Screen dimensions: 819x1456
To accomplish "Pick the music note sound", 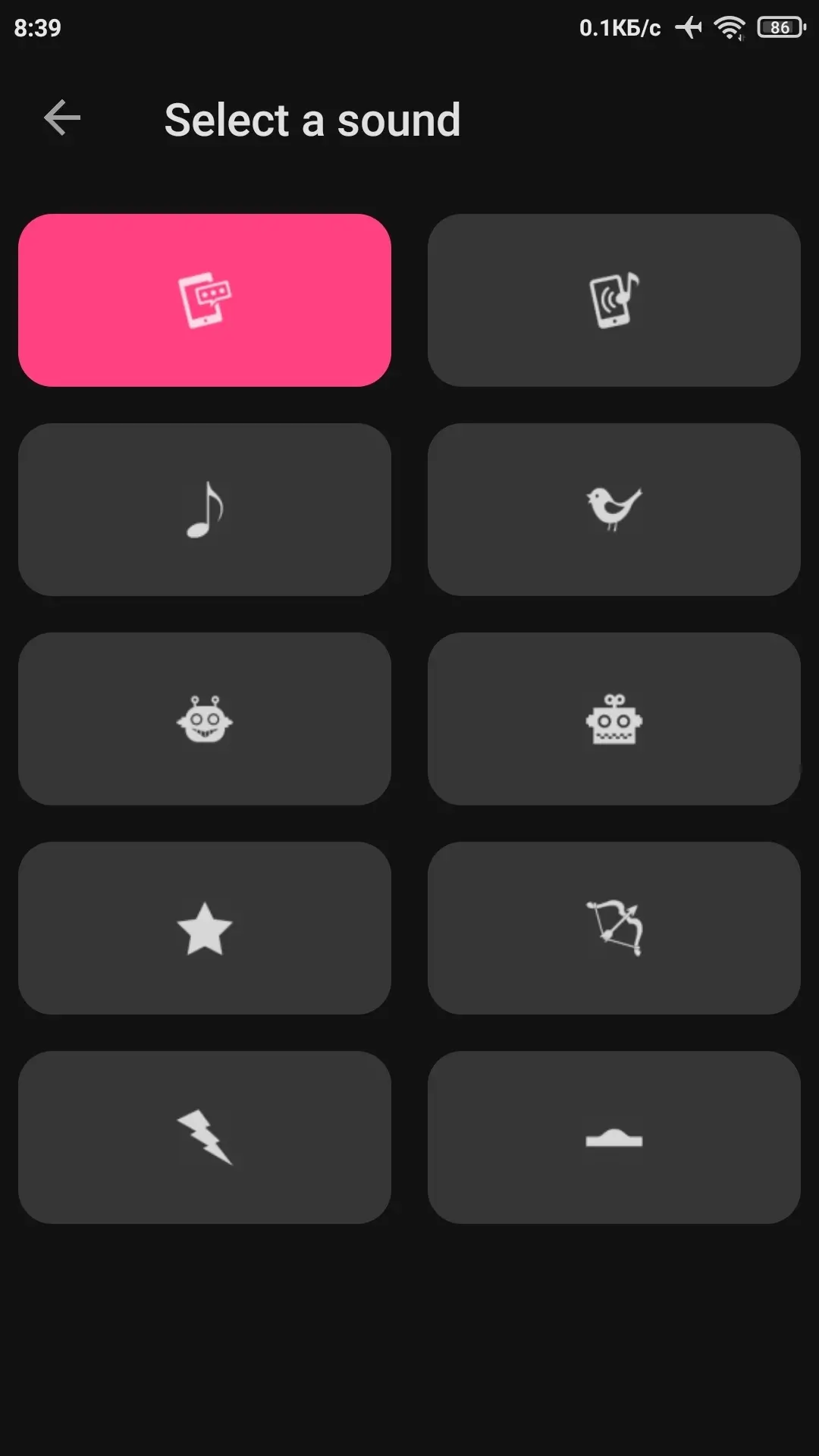I will pyautogui.click(x=205, y=510).
